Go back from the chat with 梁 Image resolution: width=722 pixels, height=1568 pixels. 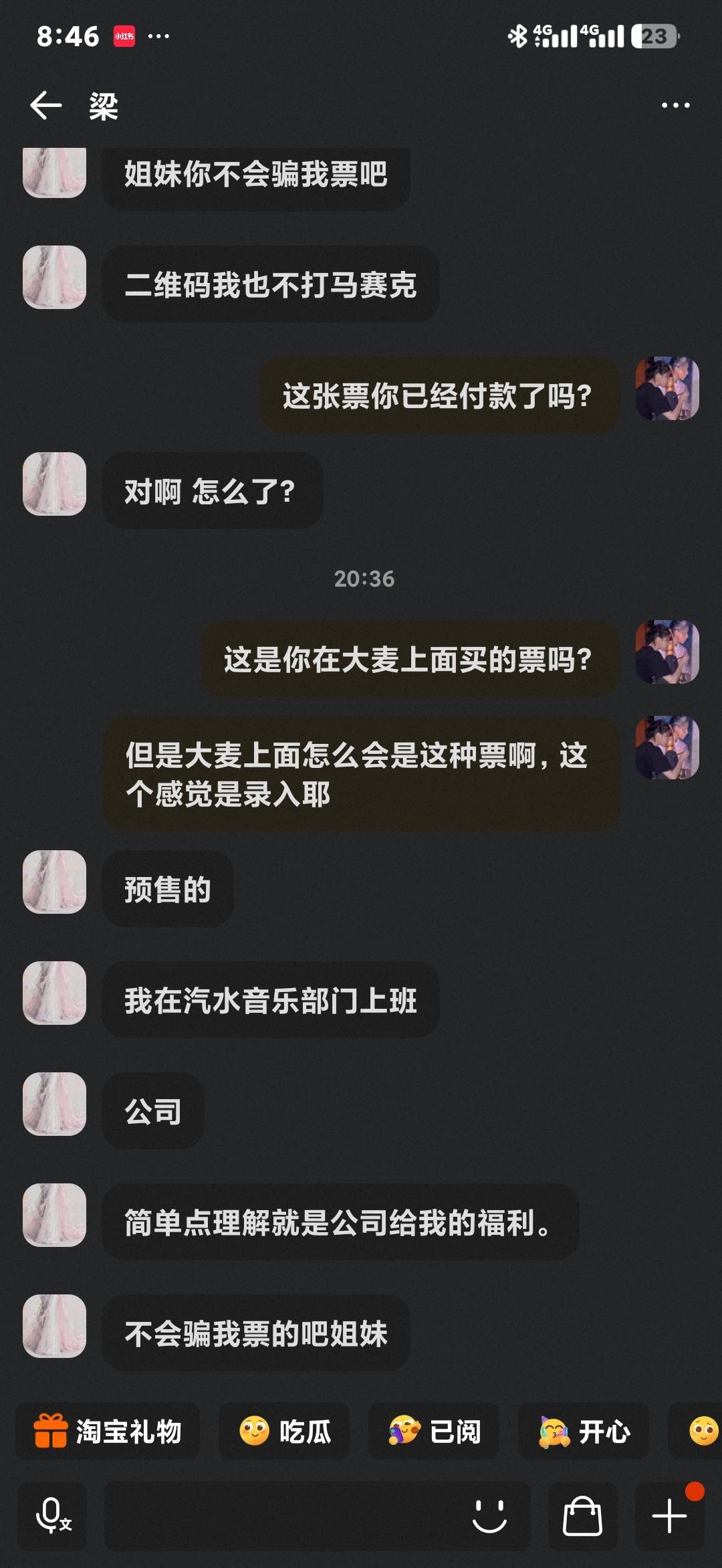pos(45,105)
